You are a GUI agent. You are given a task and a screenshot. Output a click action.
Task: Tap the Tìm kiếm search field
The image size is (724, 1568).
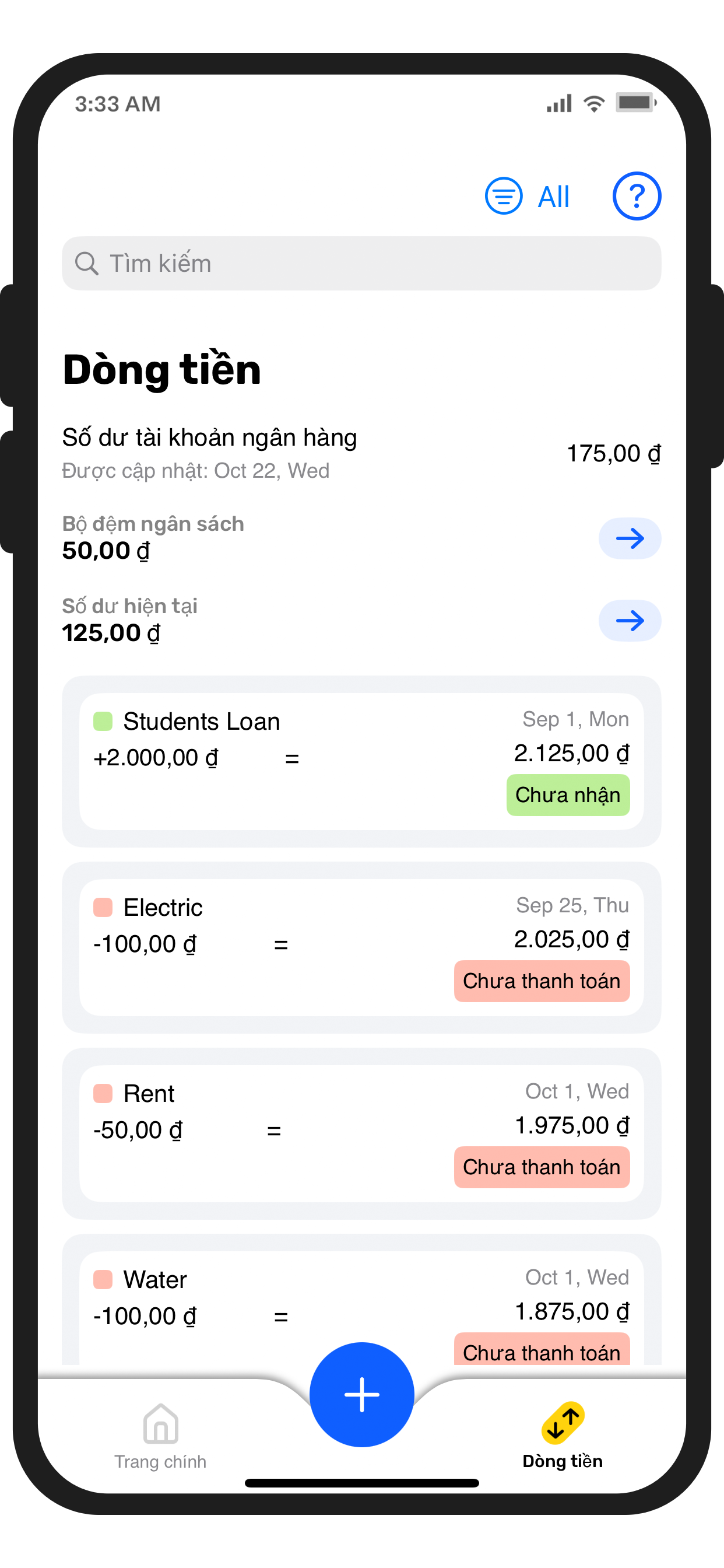click(x=361, y=264)
